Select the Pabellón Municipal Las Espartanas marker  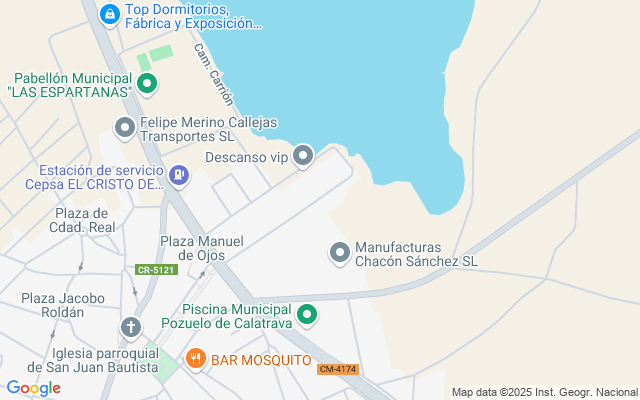(147, 84)
